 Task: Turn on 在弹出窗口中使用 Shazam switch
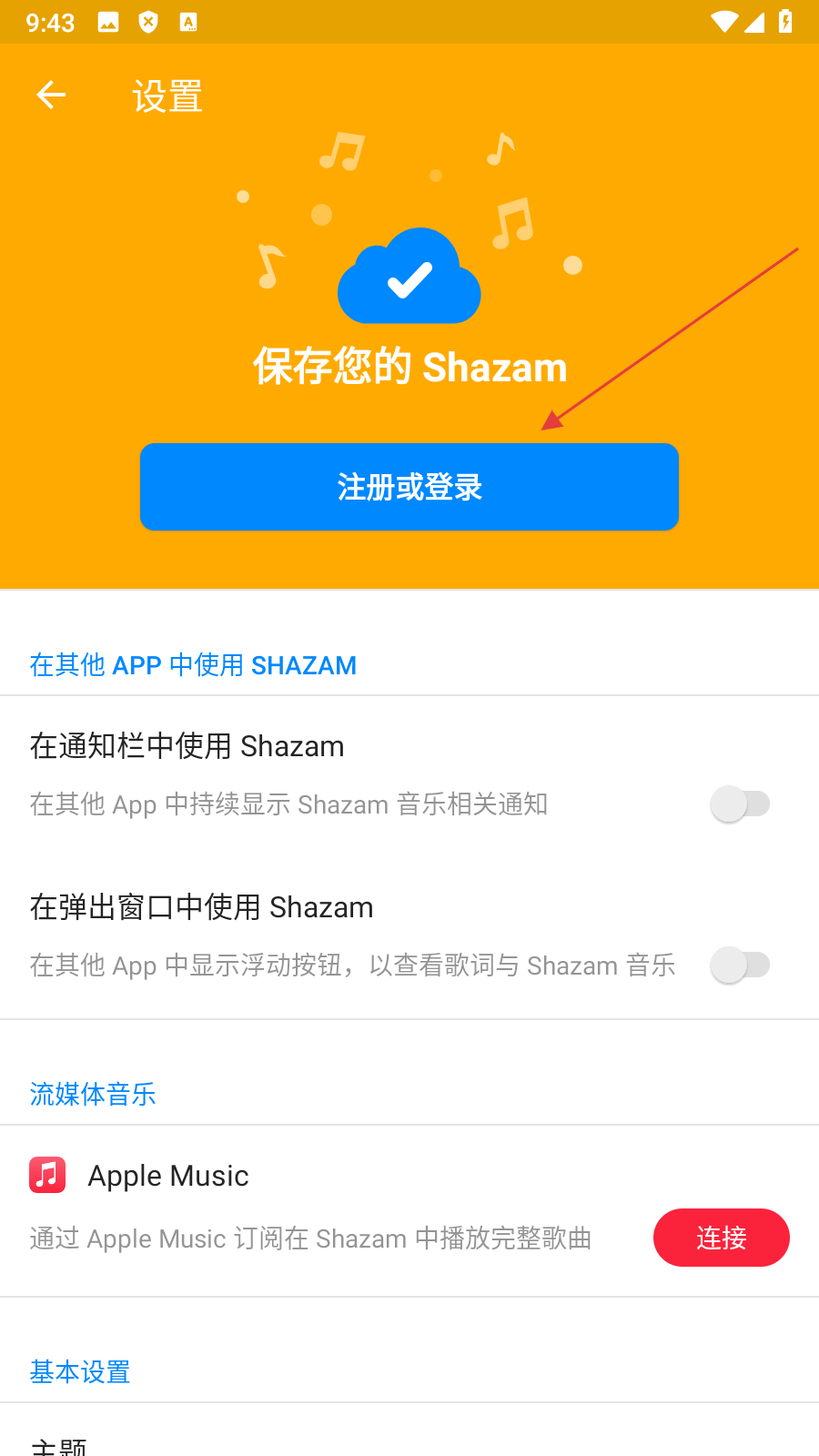740,966
